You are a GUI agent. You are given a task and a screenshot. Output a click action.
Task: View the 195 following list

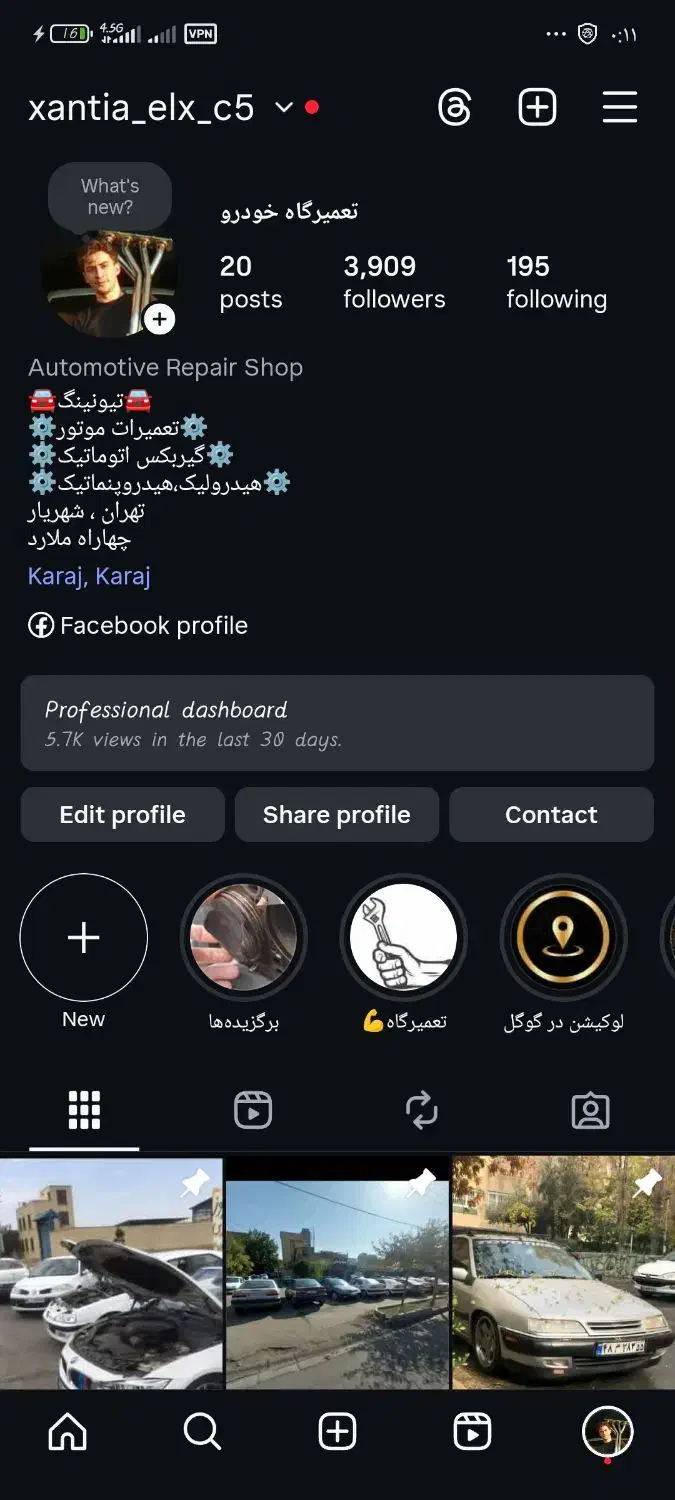[556, 281]
